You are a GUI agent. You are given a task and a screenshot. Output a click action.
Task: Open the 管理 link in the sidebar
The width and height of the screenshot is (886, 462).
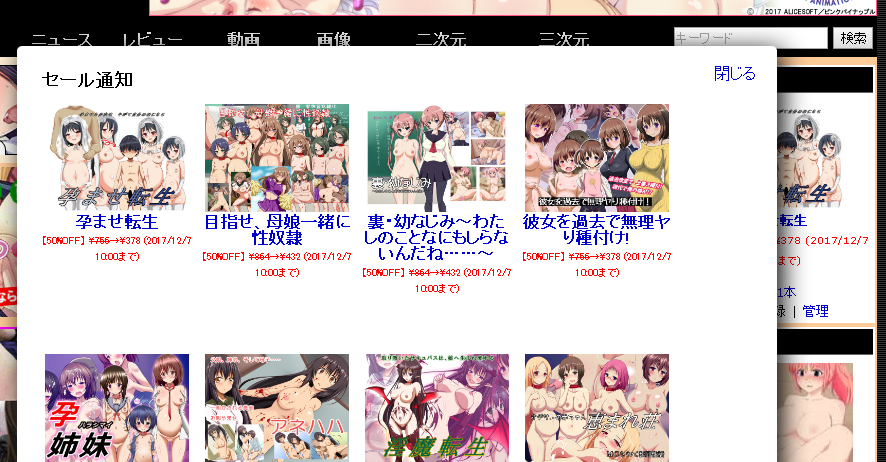click(x=815, y=311)
